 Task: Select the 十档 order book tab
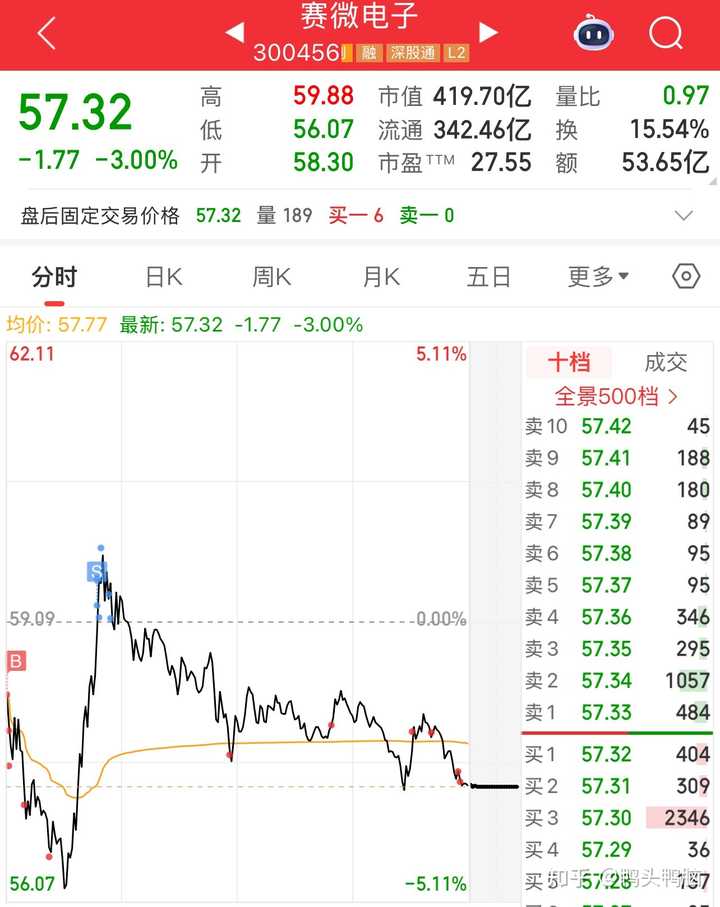[x=568, y=362]
